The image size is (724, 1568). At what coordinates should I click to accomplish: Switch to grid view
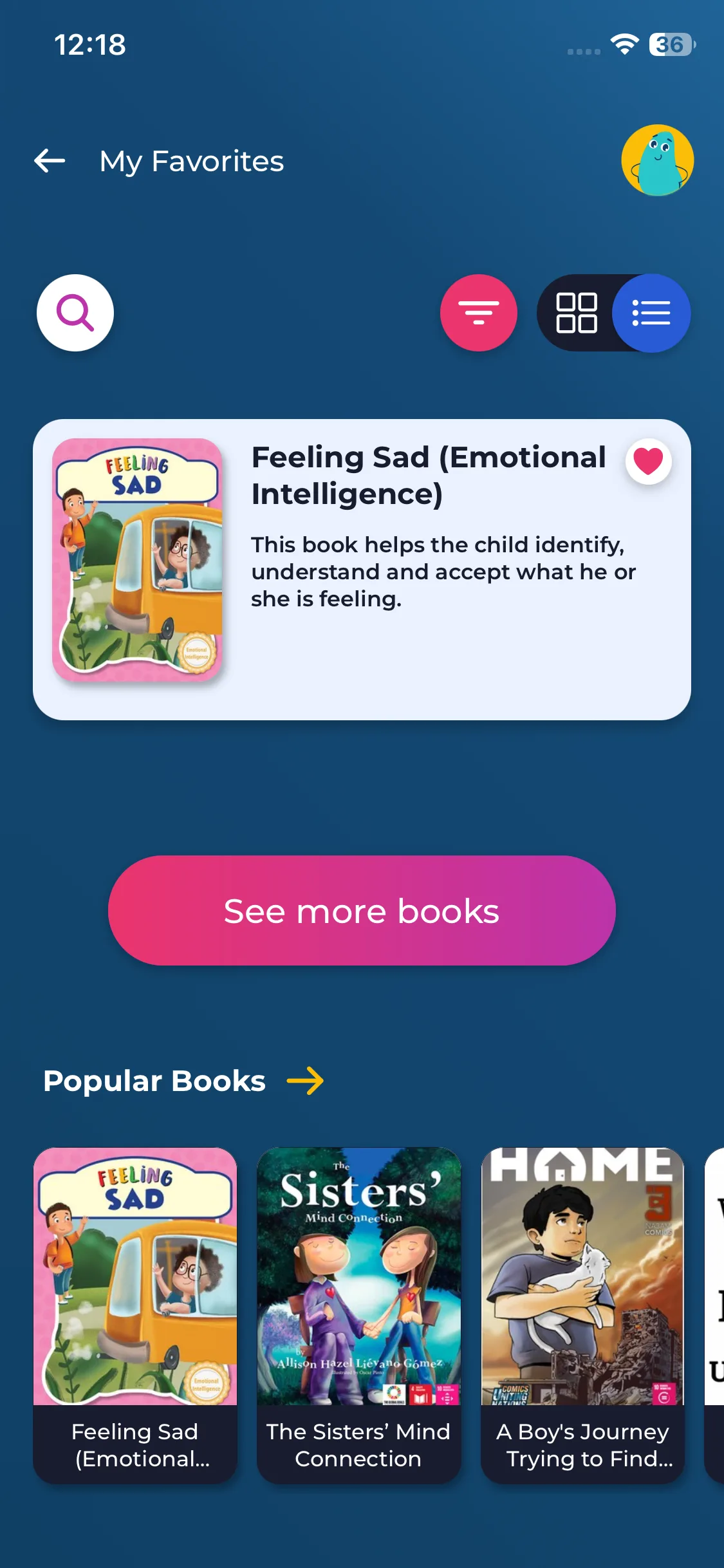(x=576, y=313)
